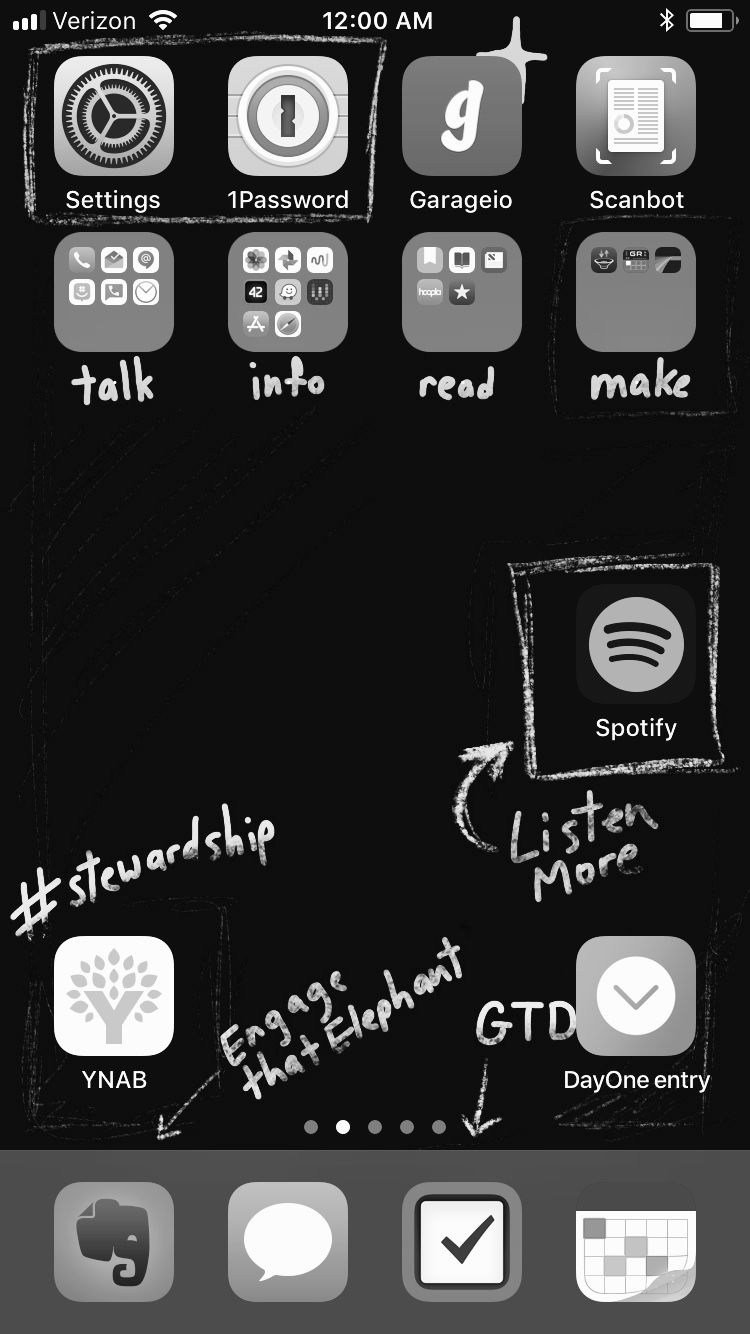Open the Garageio app

pyautogui.click(x=462, y=116)
